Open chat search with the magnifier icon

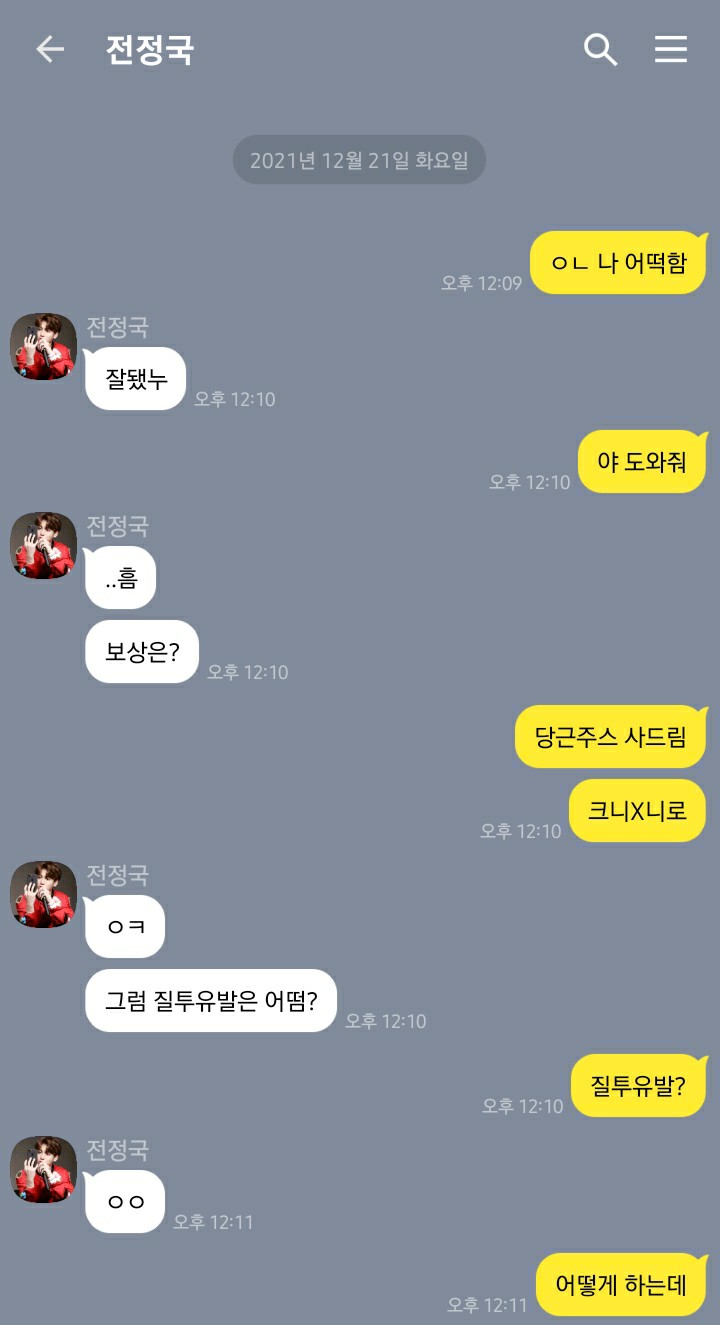(x=599, y=49)
